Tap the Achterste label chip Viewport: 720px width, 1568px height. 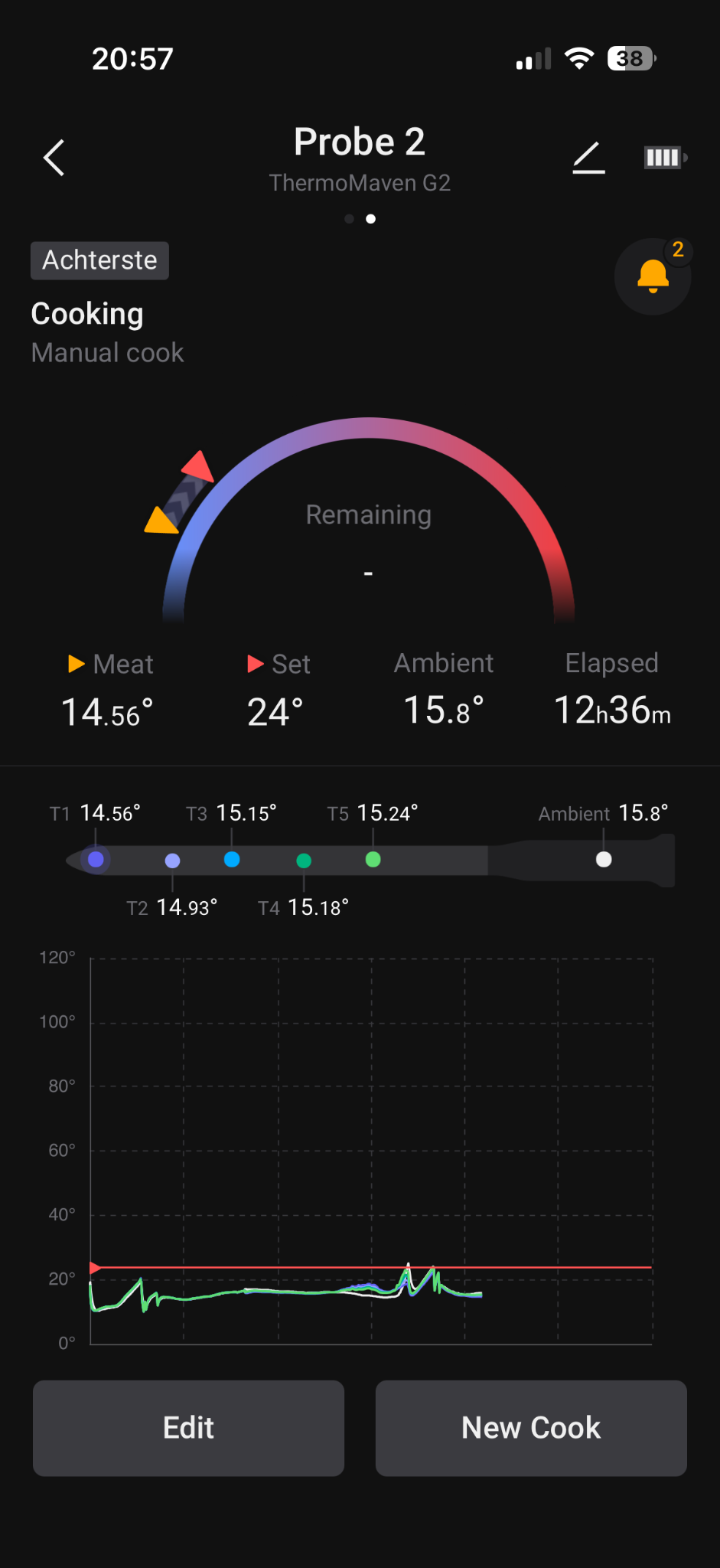click(99, 260)
